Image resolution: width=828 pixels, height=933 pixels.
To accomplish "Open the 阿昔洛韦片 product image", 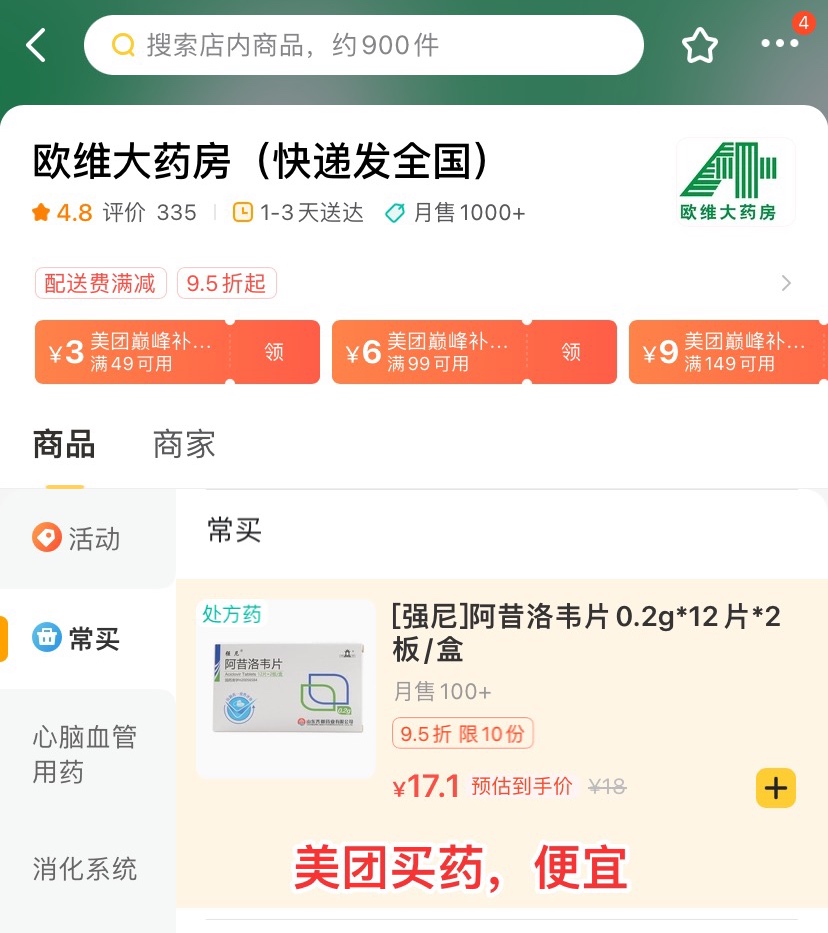I will coord(286,689).
